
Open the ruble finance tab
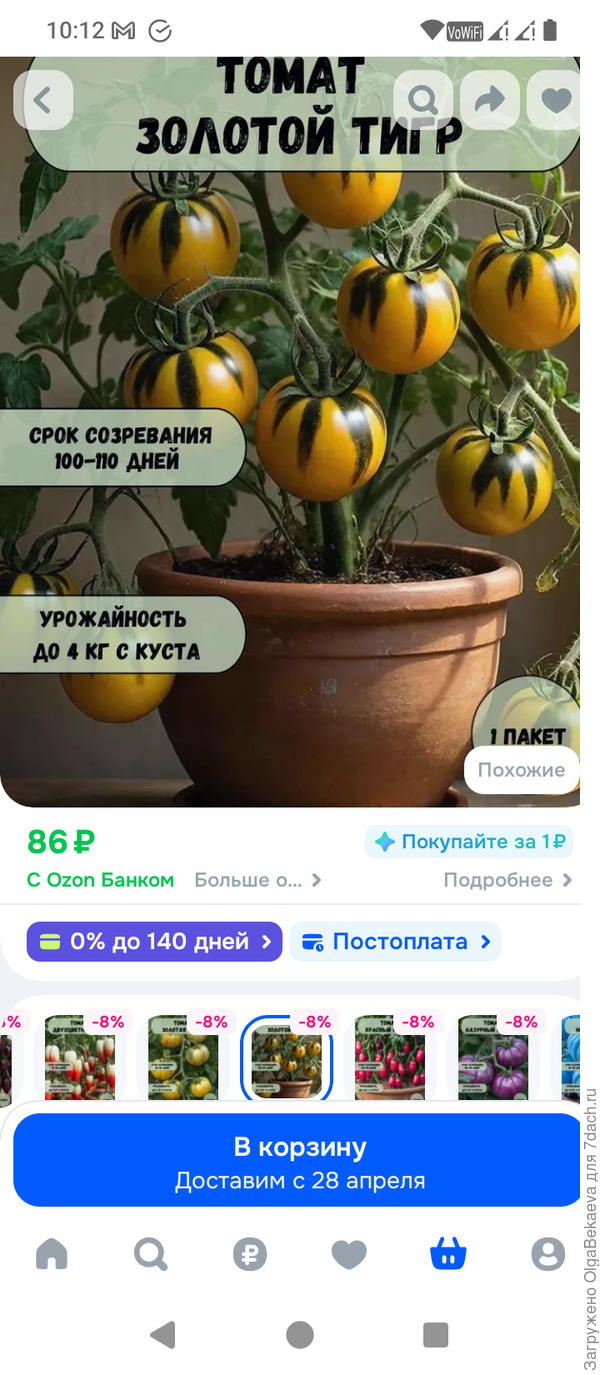(x=250, y=1253)
